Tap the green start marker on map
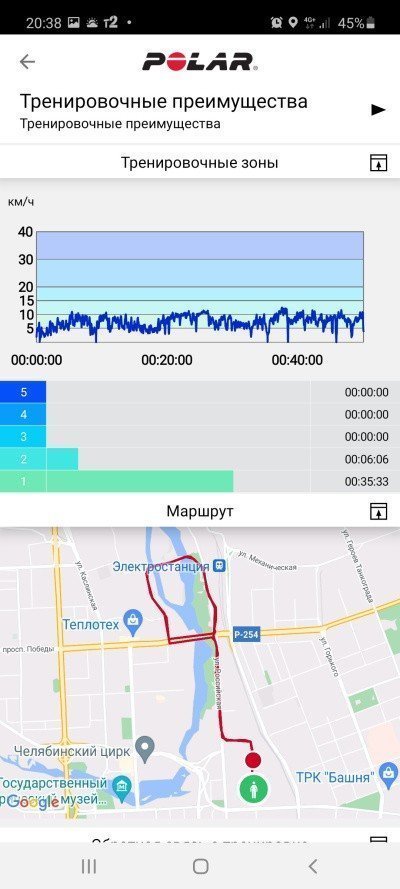The width and height of the screenshot is (400, 889). [x=253, y=789]
